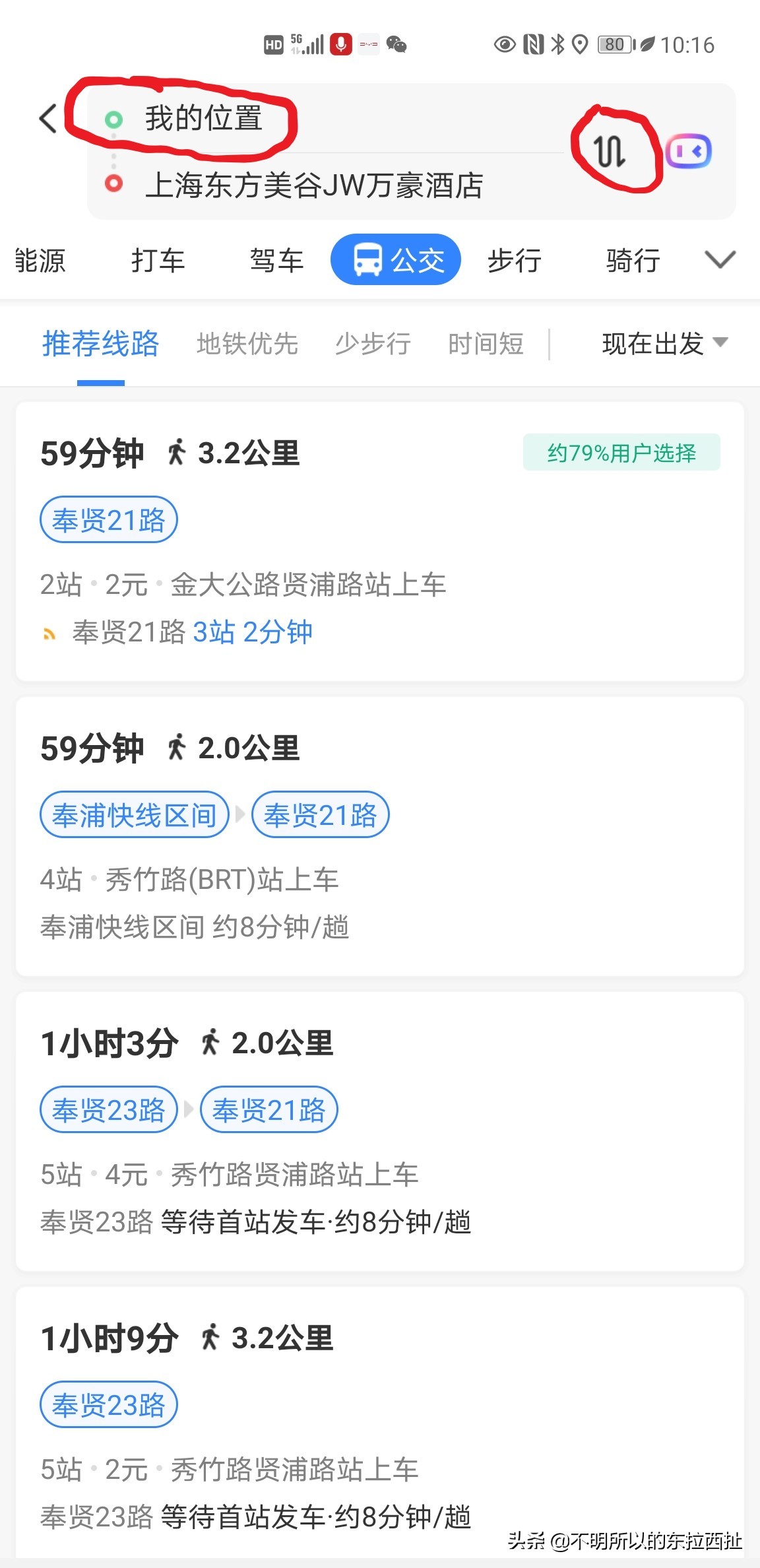Switch to the 步行 tab
760x1568 pixels.
click(515, 259)
